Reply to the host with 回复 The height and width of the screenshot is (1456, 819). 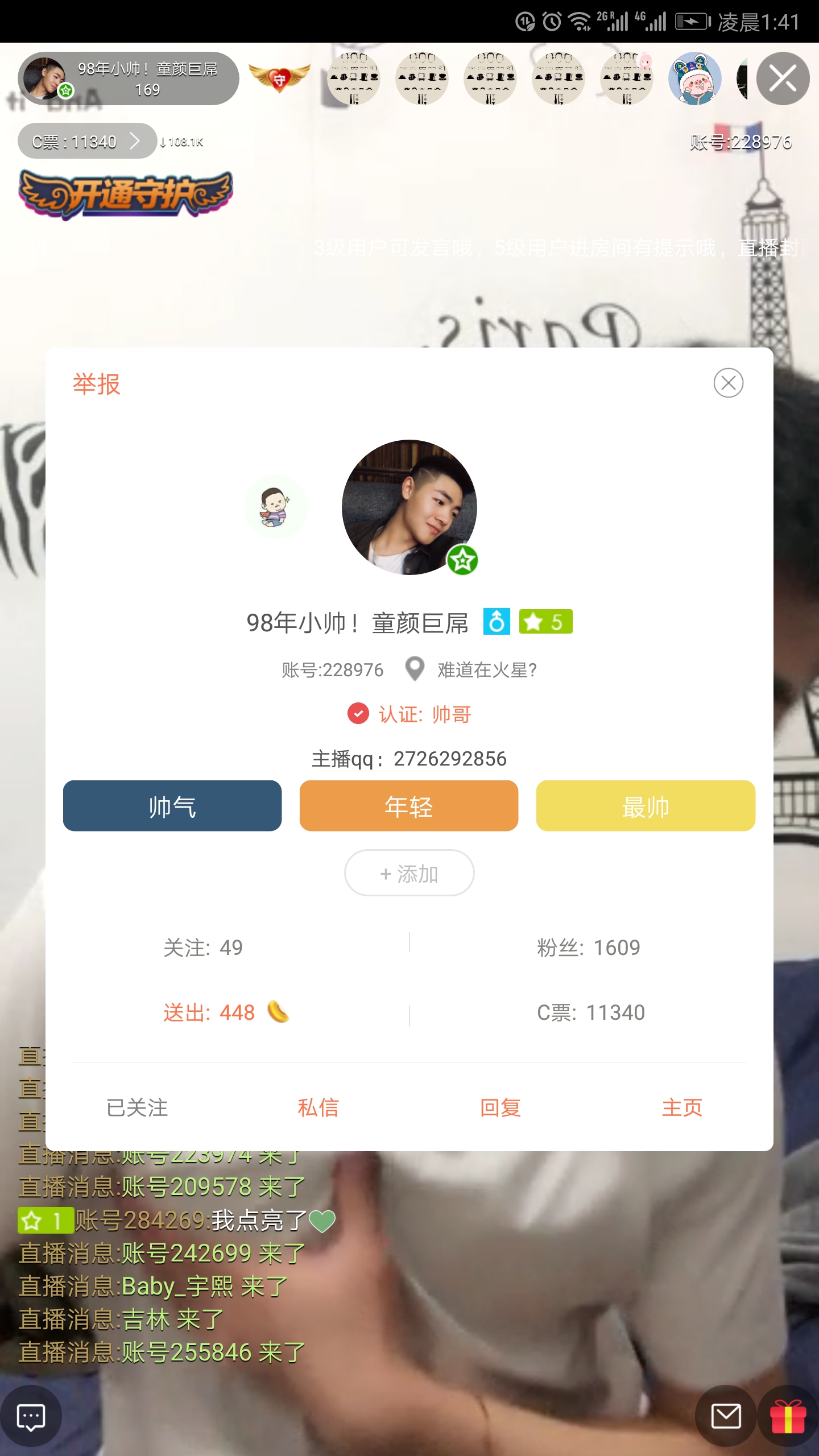pyautogui.click(x=500, y=1108)
